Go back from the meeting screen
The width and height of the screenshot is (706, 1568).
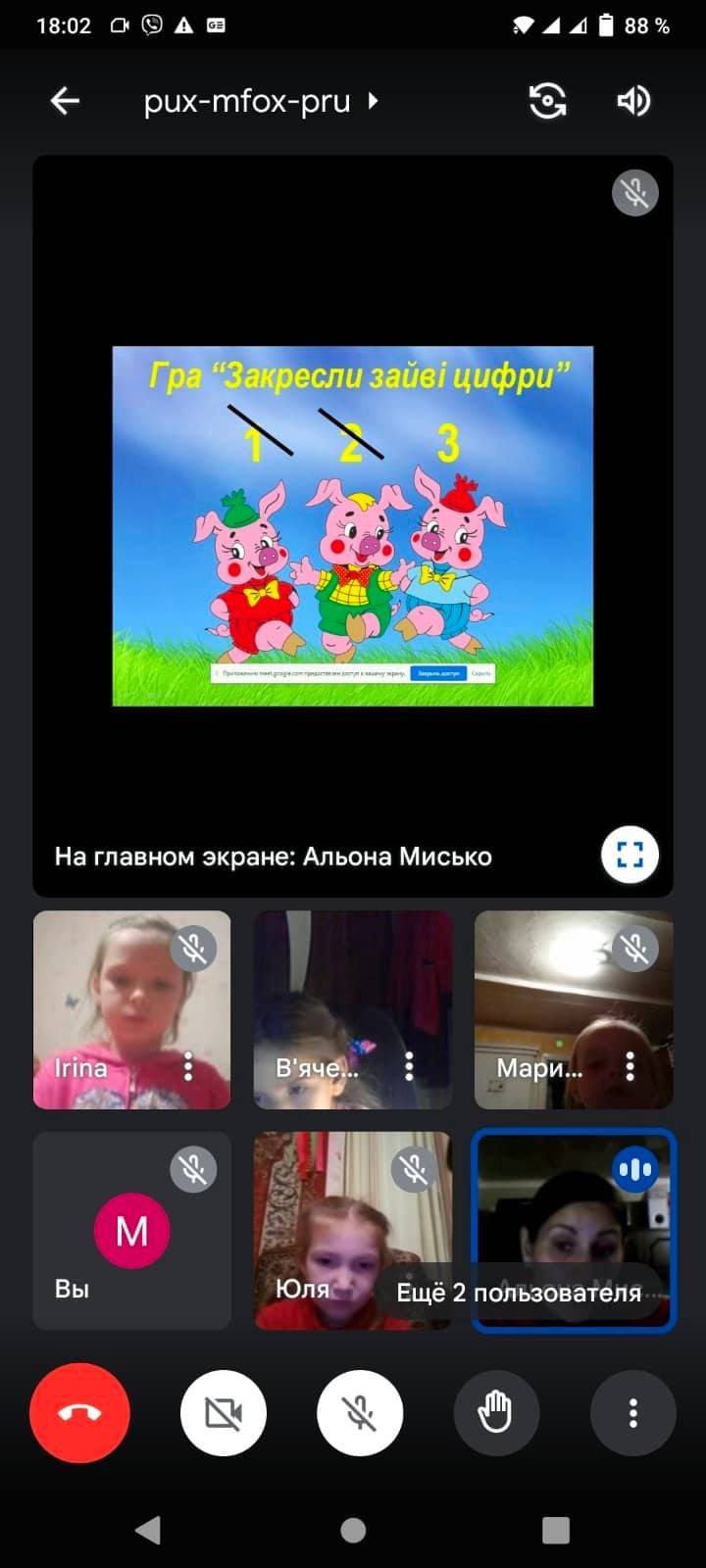pyautogui.click(x=65, y=100)
